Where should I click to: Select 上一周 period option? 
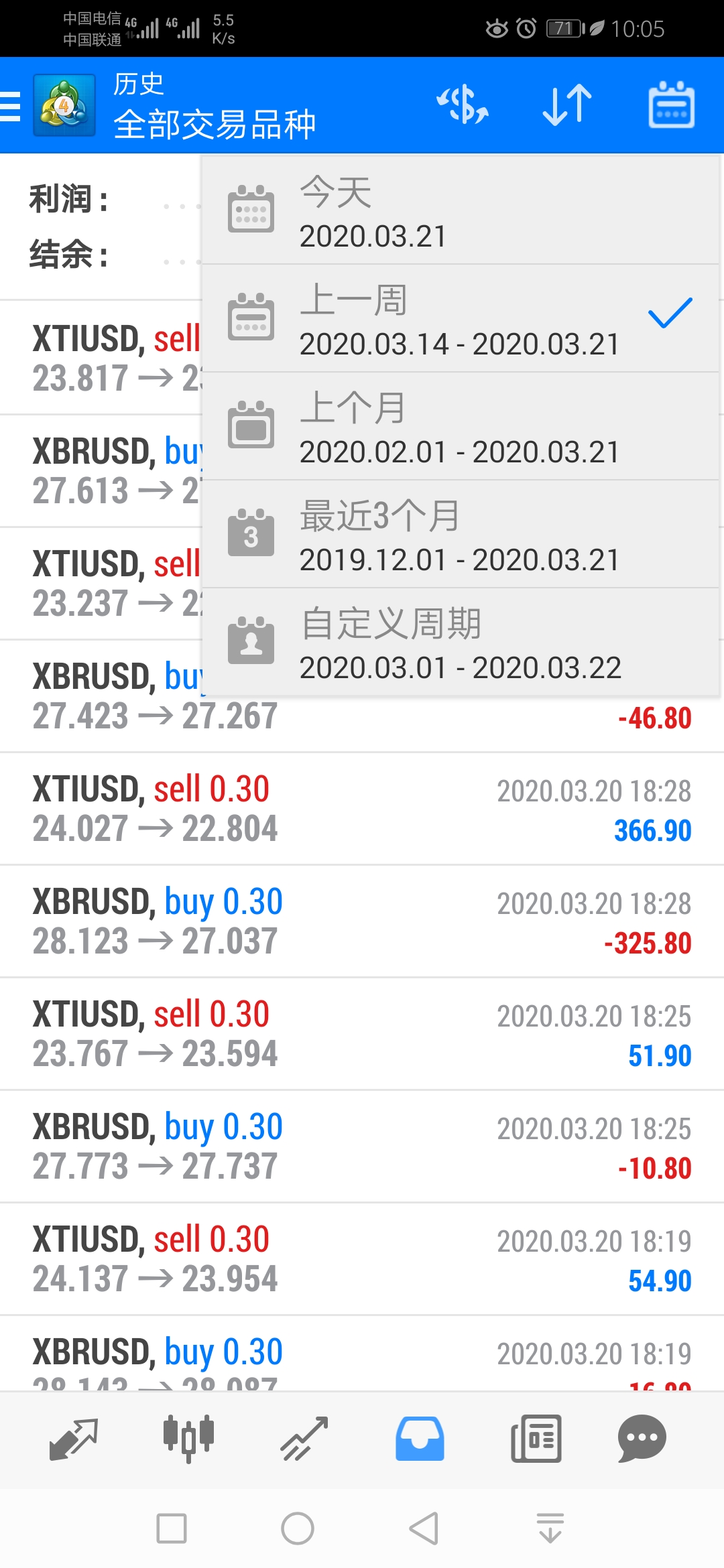click(x=460, y=319)
